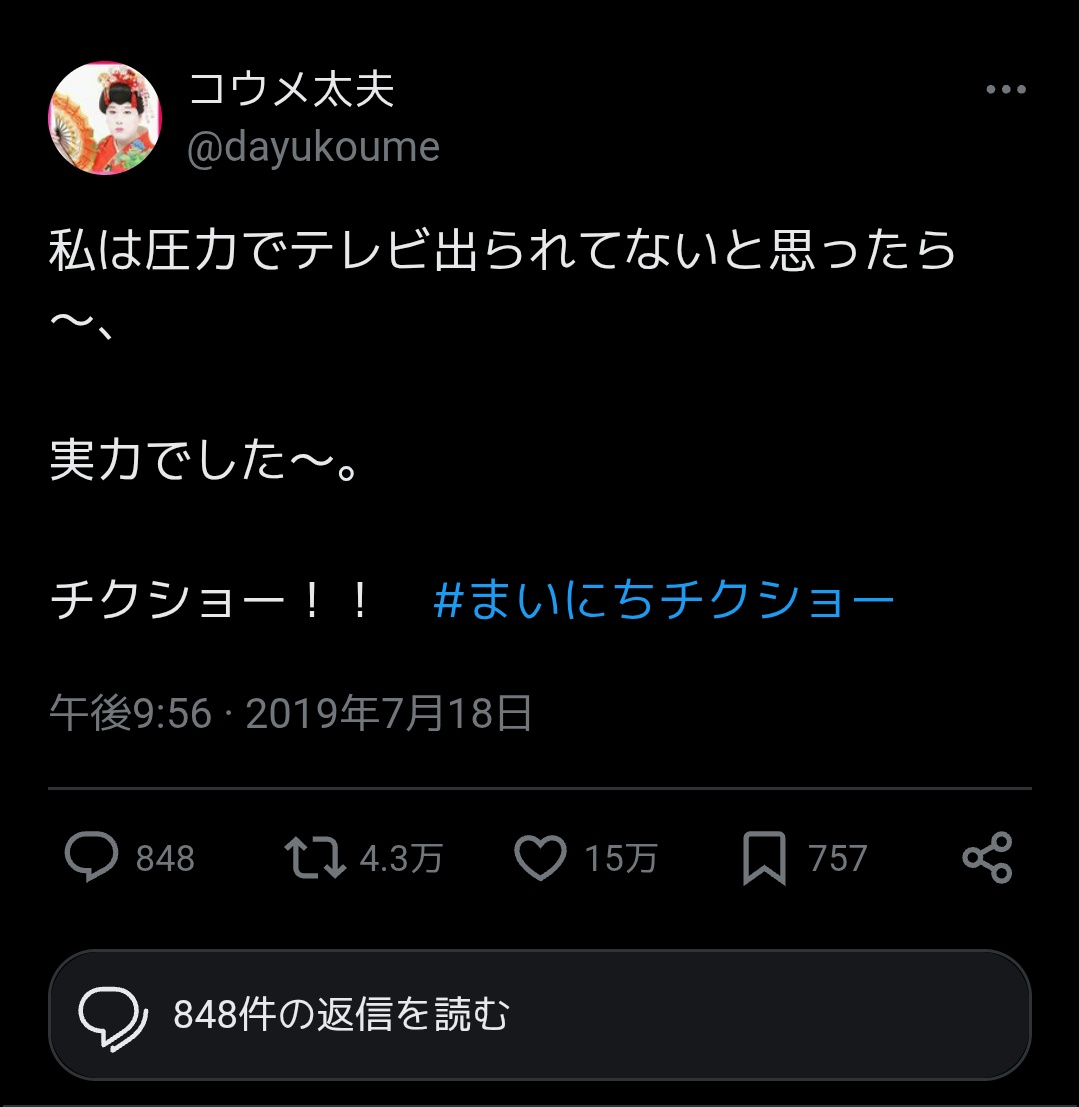
Task: Like this tweet with the heart
Action: click(x=540, y=858)
